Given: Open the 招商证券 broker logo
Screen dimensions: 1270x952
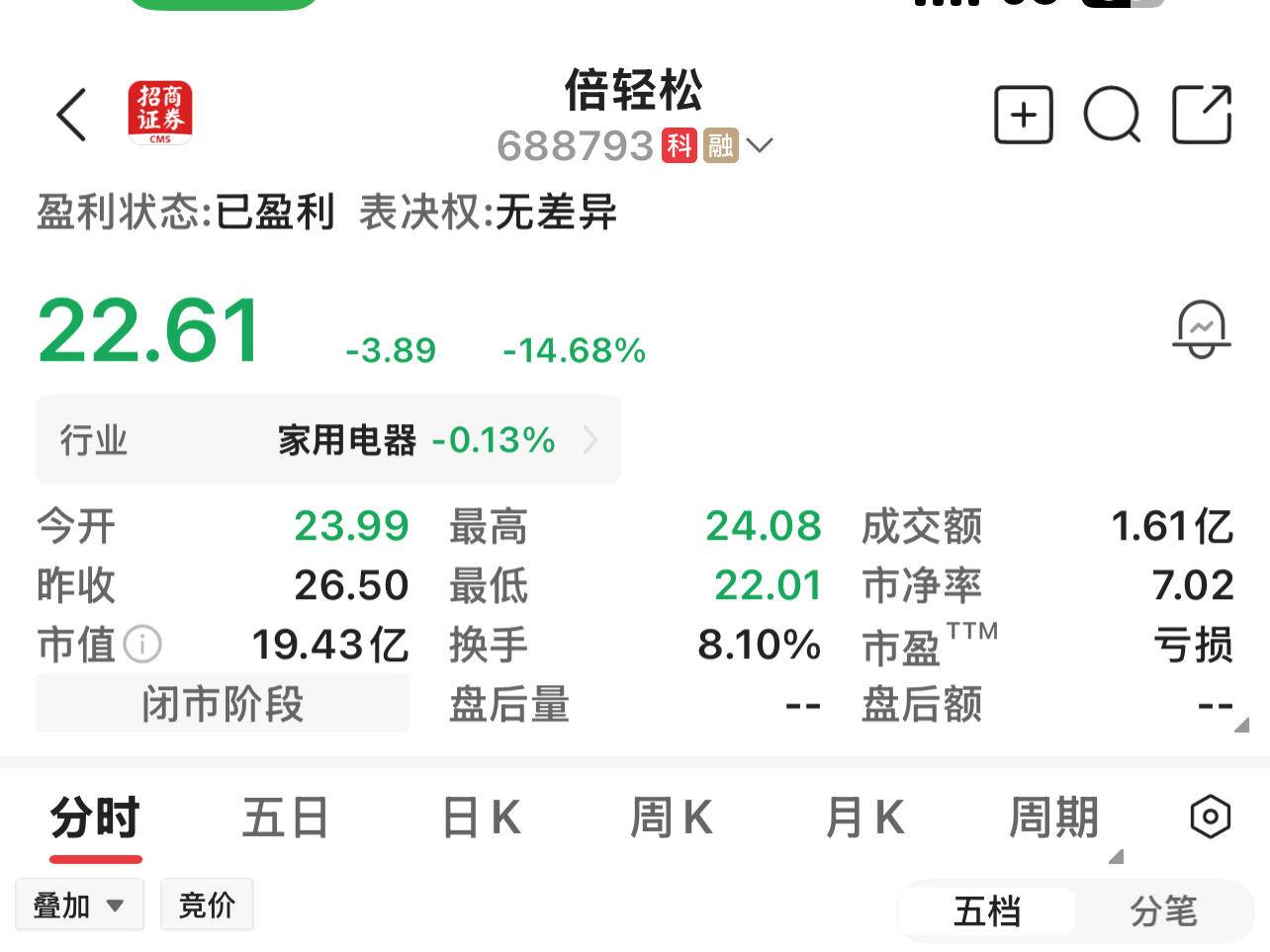Looking at the screenshot, I should 160,114.
